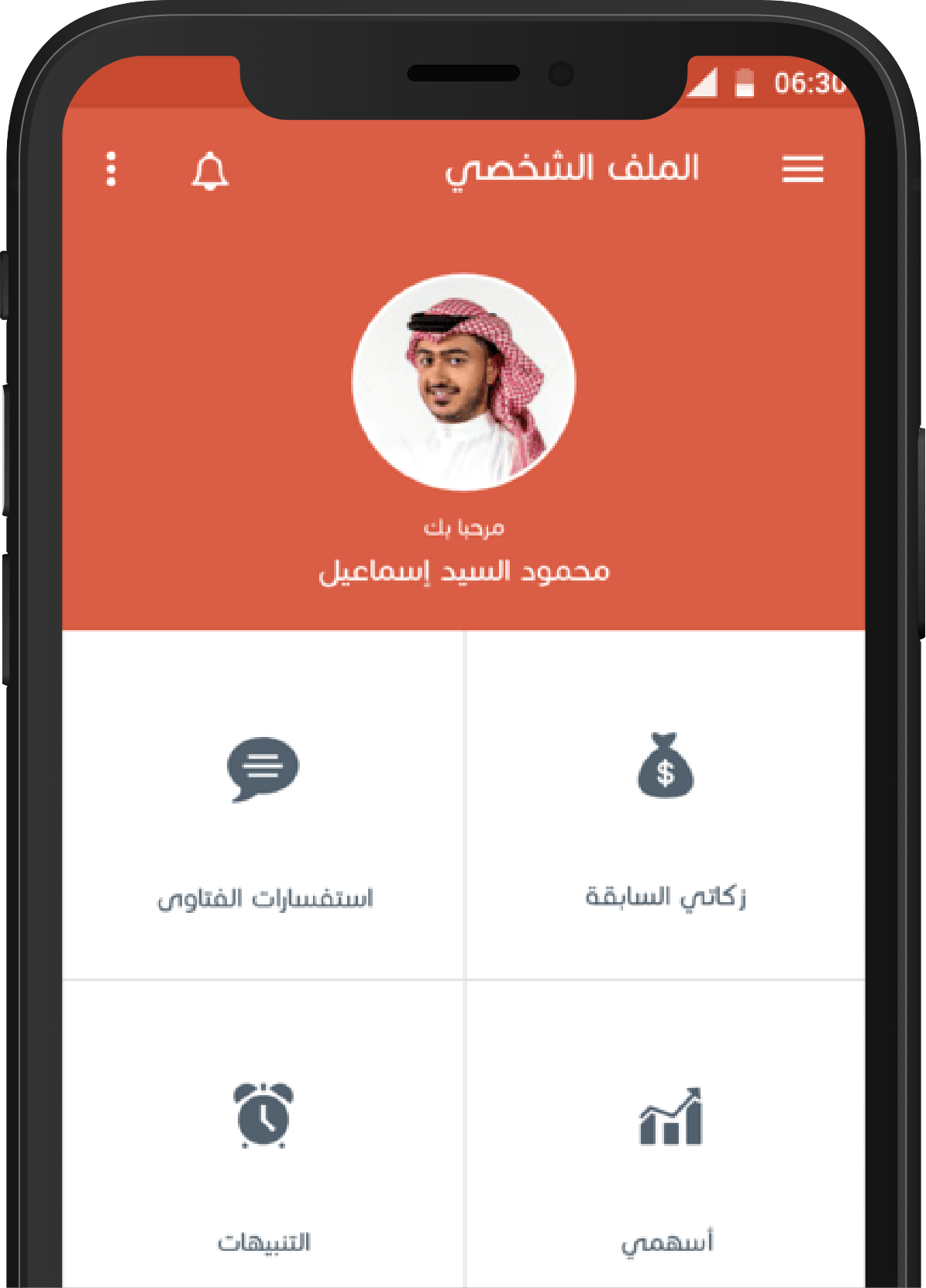Open the notifications bell
926x1288 pixels.
tap(210, 171)
